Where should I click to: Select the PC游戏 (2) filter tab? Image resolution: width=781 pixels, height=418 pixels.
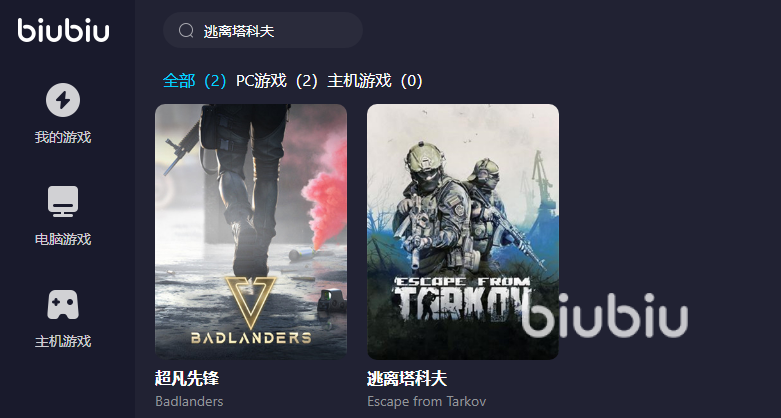tap(276, 80)
